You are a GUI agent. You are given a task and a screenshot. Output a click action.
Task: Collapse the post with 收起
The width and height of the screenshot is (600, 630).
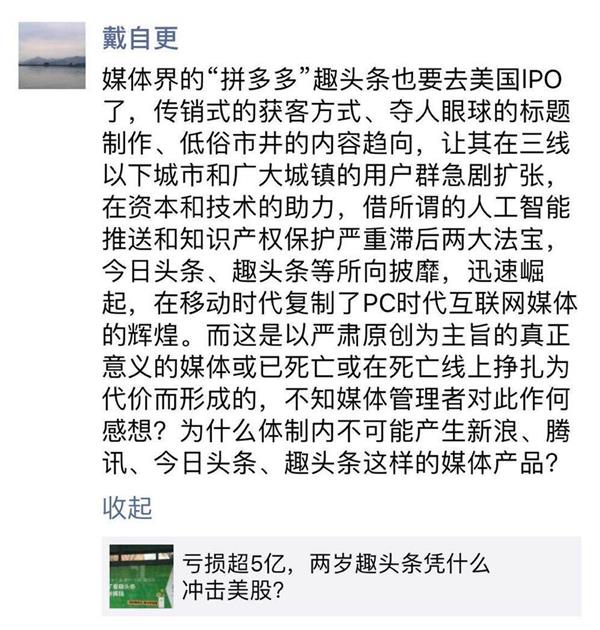pyautogui.click(x=127, y=507)
